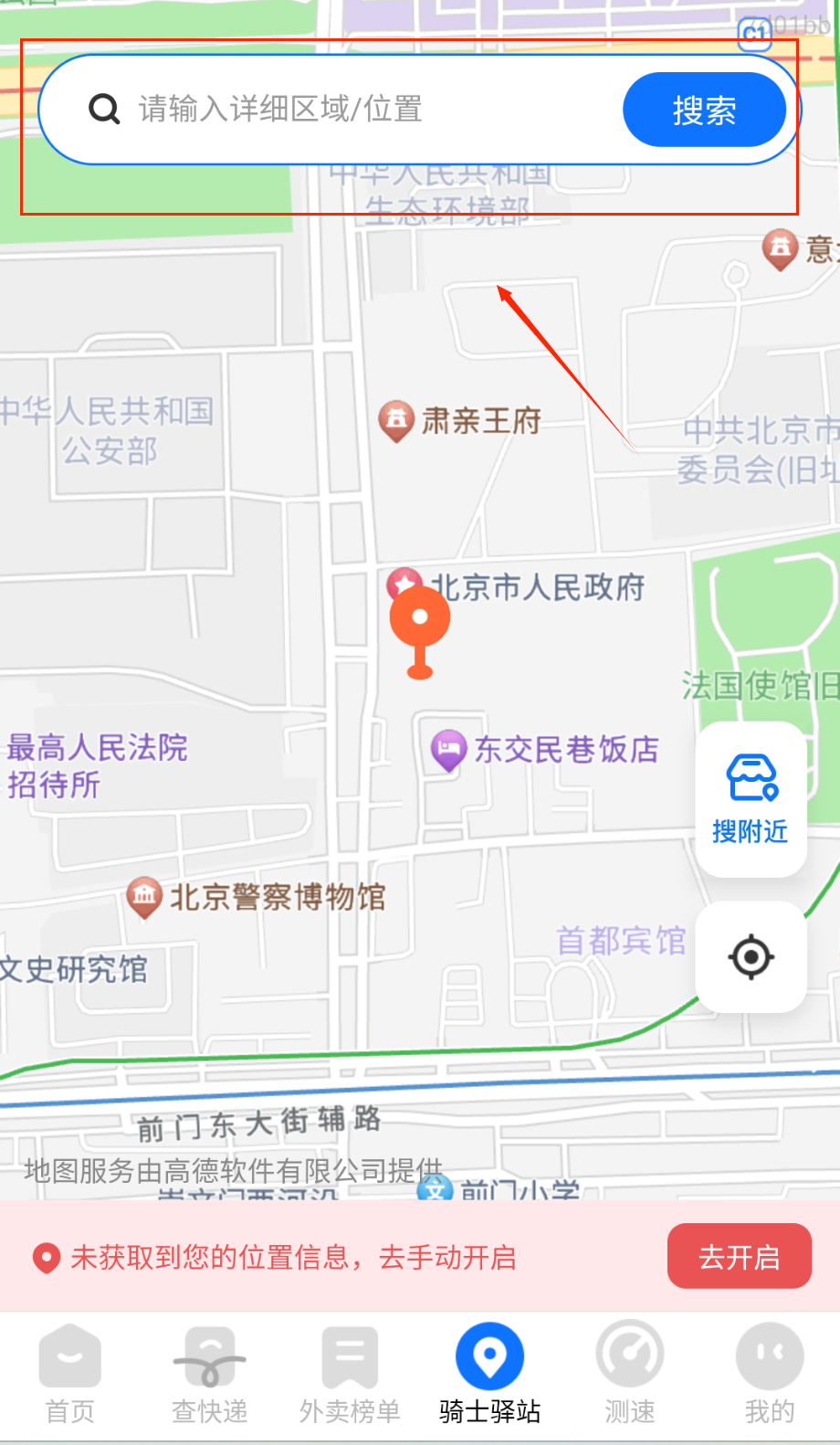Open the 我的 profile tab
This screenshot has height=1445, width=840.
tap(769, 1375)
